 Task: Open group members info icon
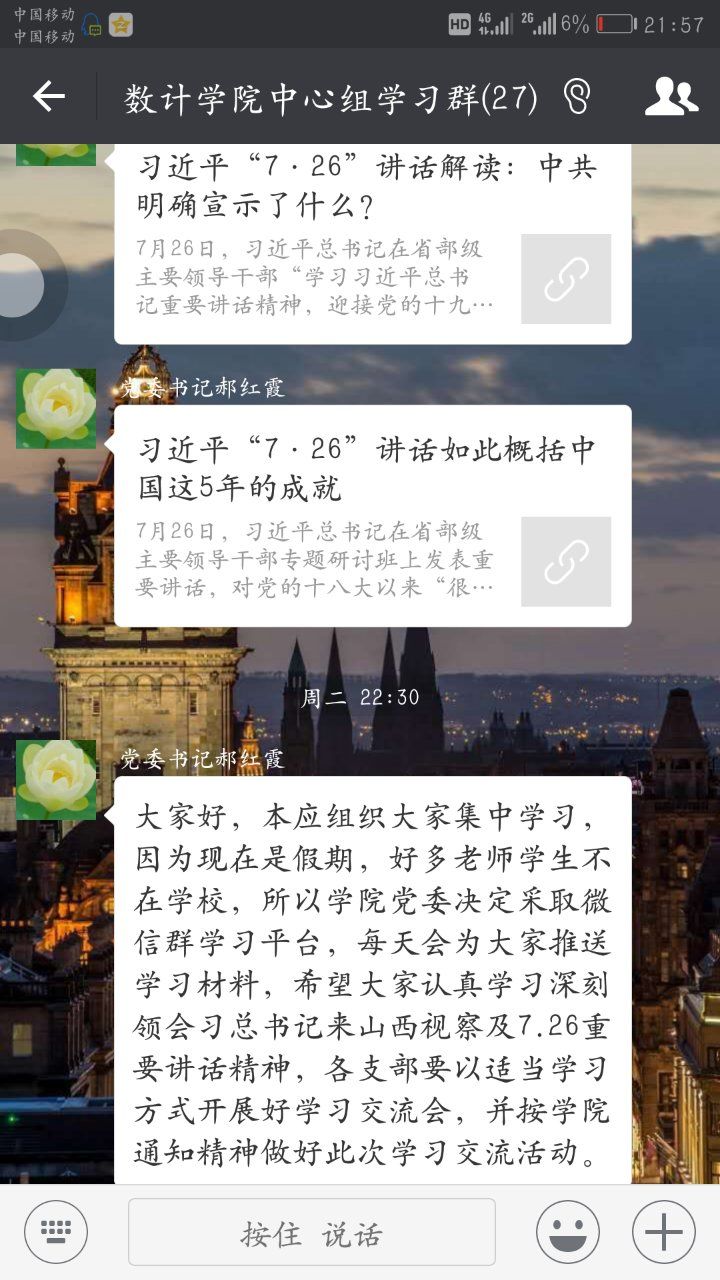tap(671, 97)
